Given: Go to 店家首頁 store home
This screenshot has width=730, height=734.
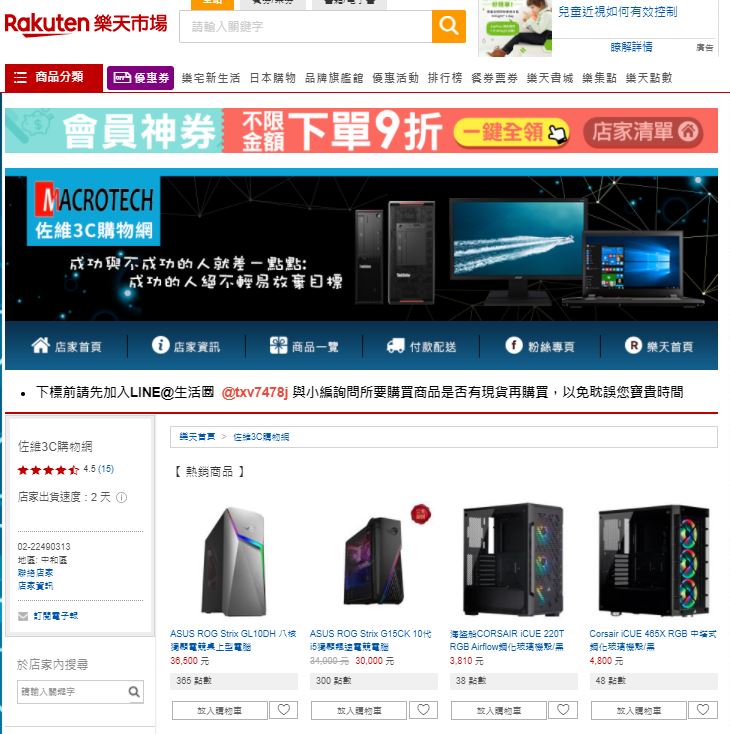Looking at the screenshot, I should tap(66, 346).
